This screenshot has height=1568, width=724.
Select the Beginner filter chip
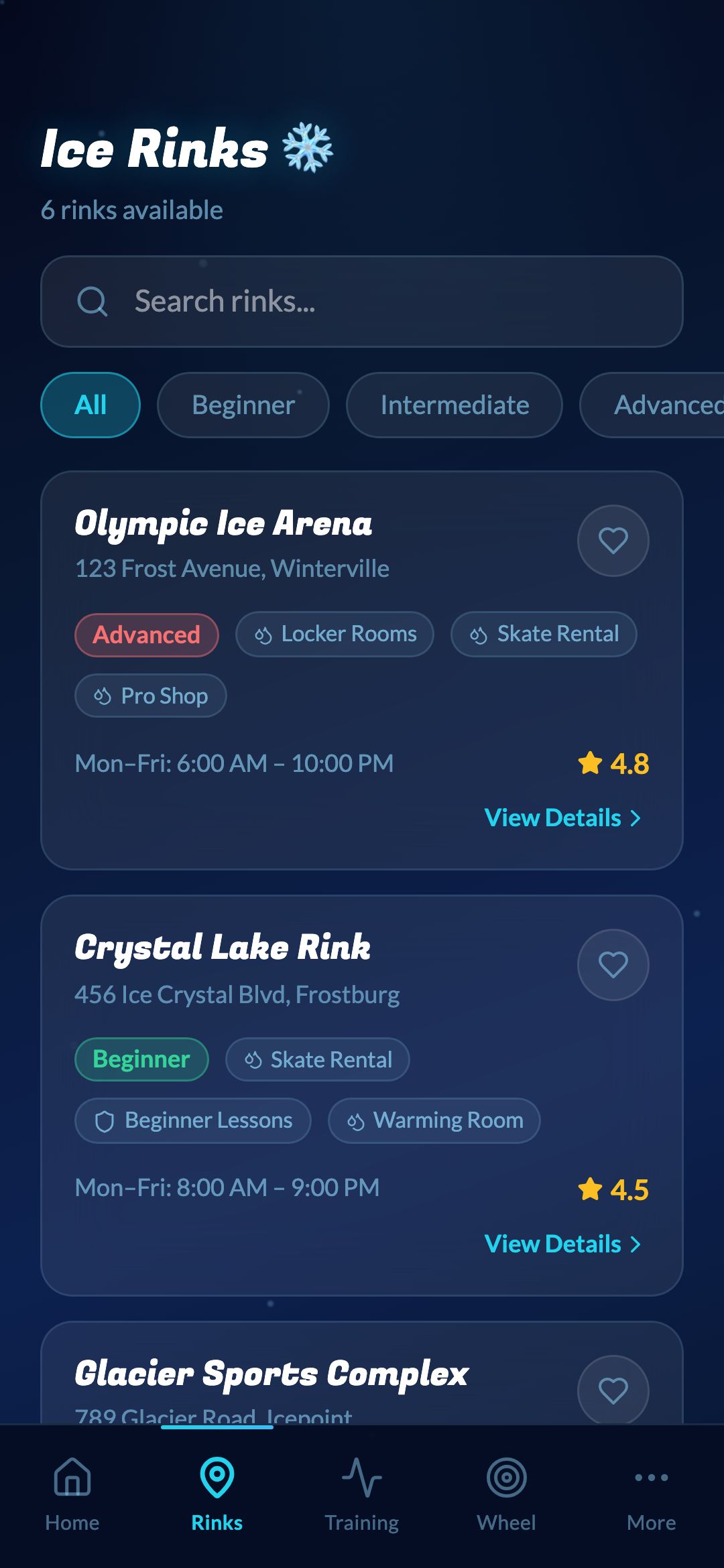click(243, 405)
